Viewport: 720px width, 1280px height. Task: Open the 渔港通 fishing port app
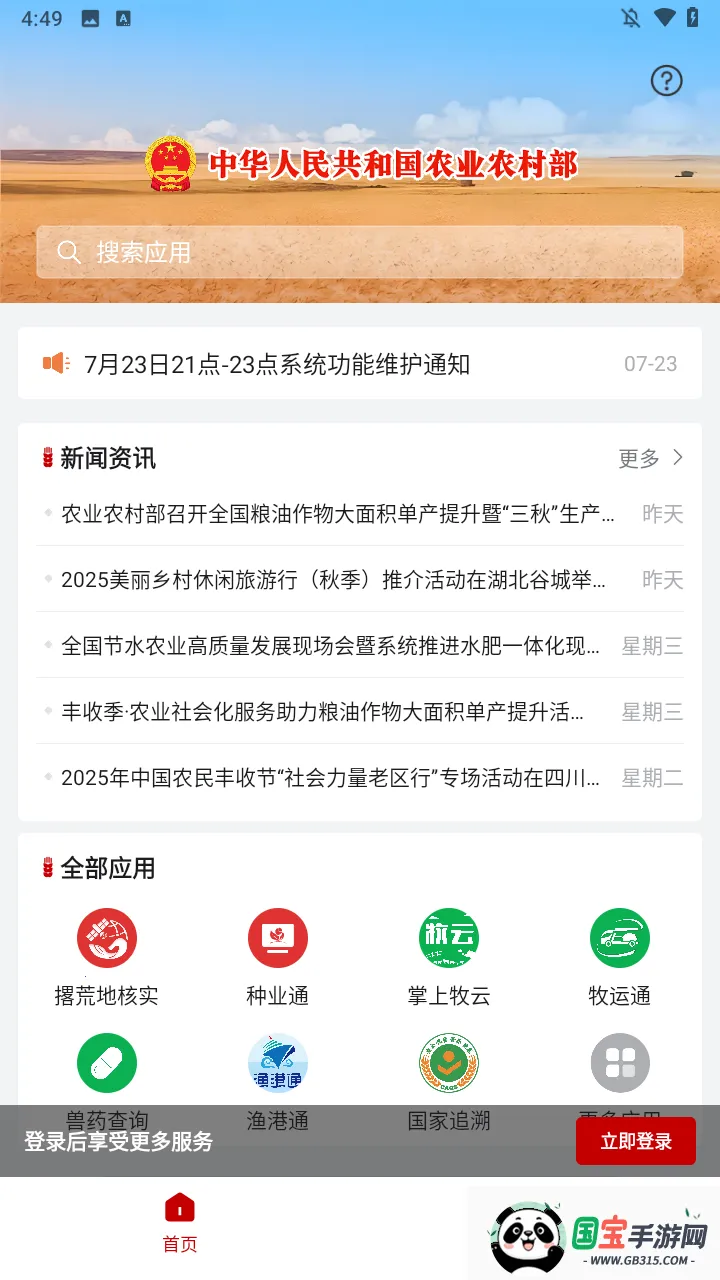278,1063
